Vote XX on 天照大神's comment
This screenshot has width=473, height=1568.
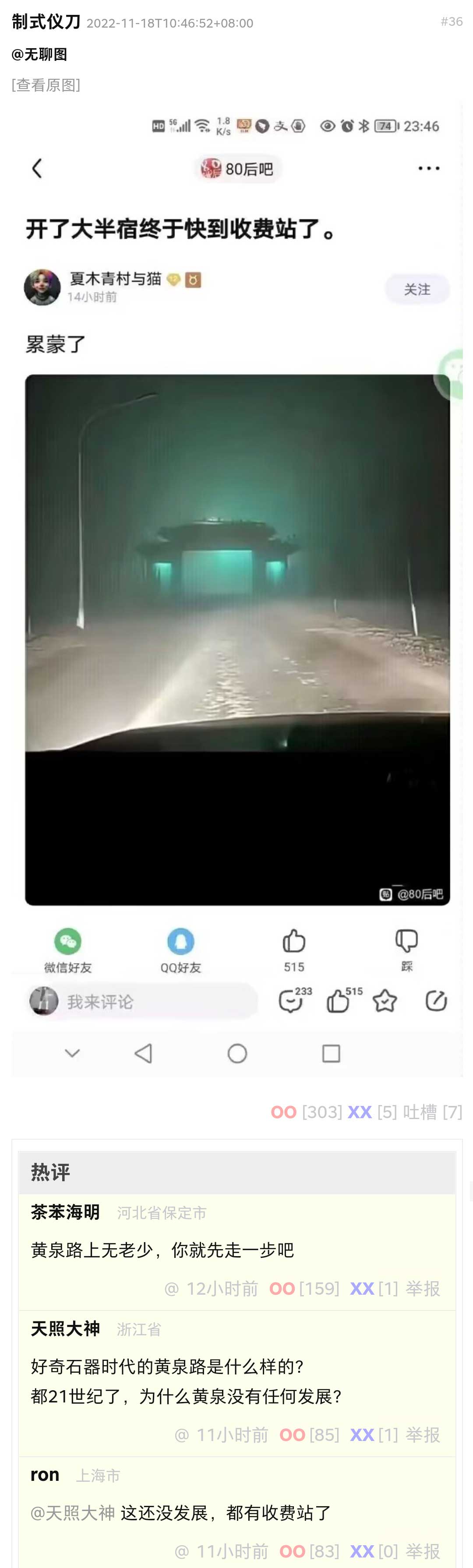tap(362, 1435)
